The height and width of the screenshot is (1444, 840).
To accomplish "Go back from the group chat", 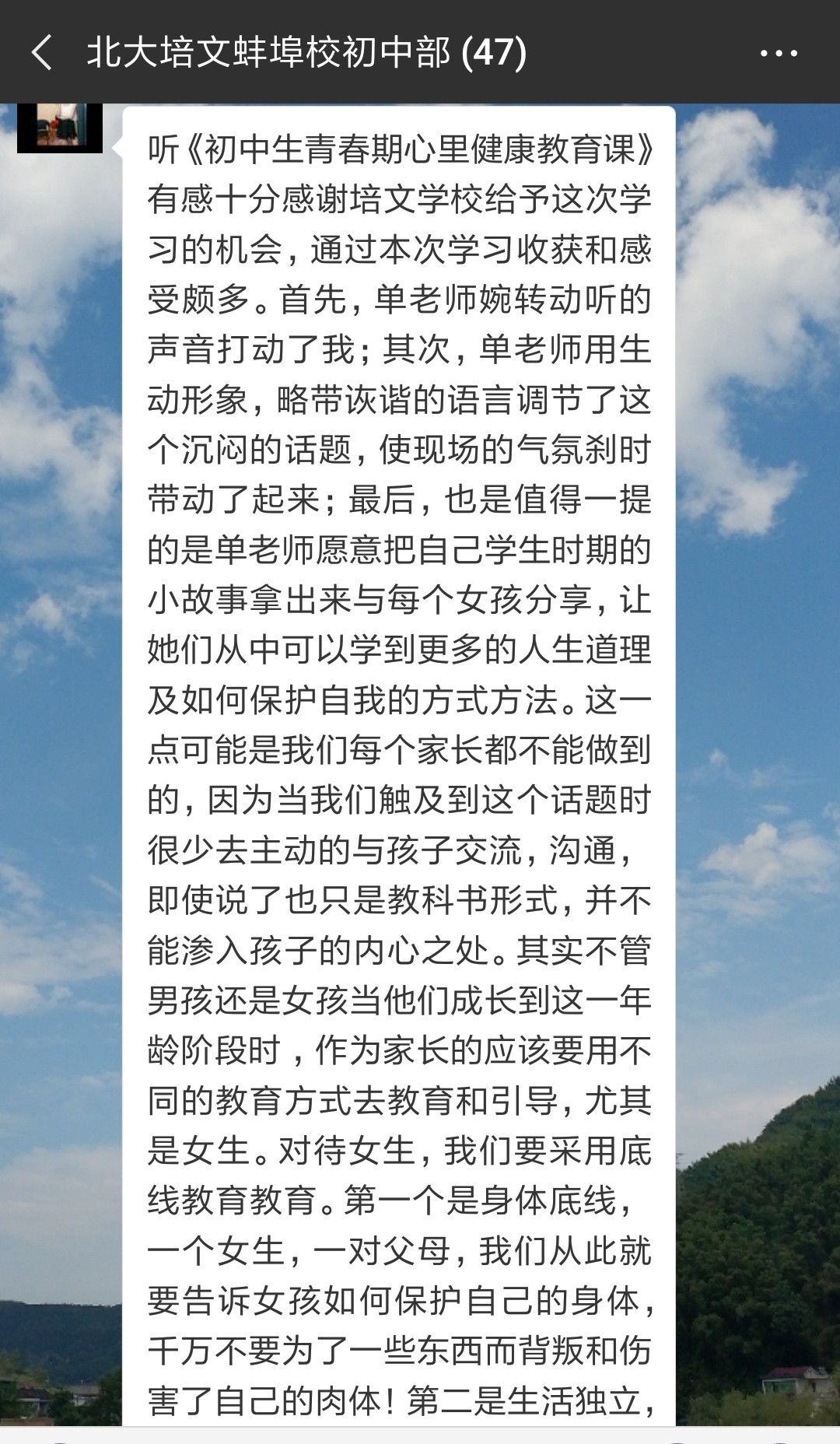I will point(42,53).
